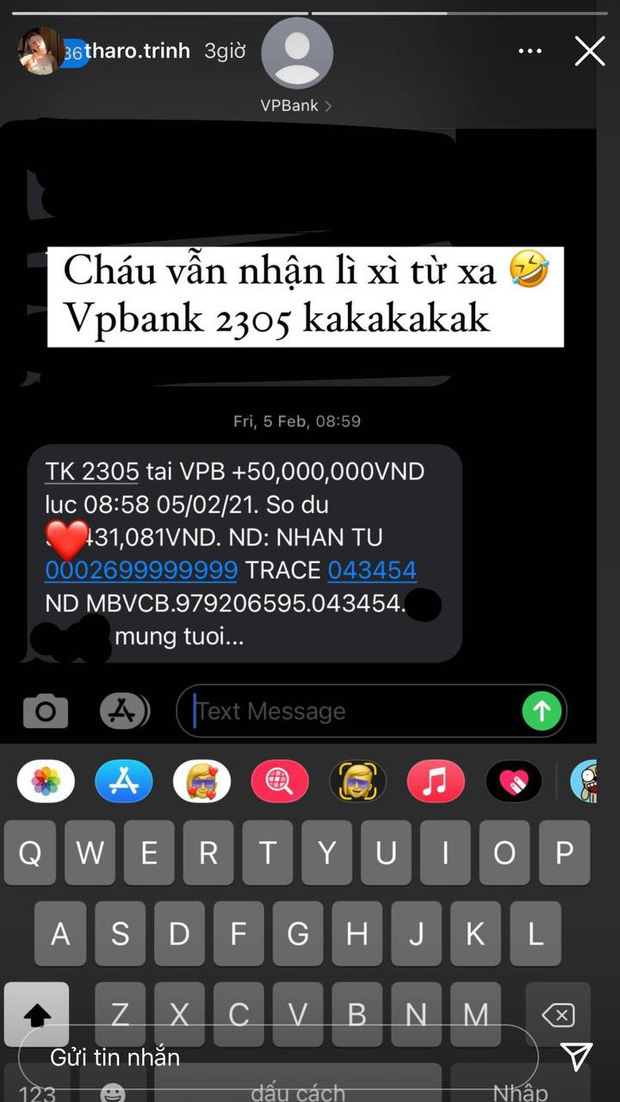The image size is (620, 1102).
Task: Close the story viewer
Action: 589,50
